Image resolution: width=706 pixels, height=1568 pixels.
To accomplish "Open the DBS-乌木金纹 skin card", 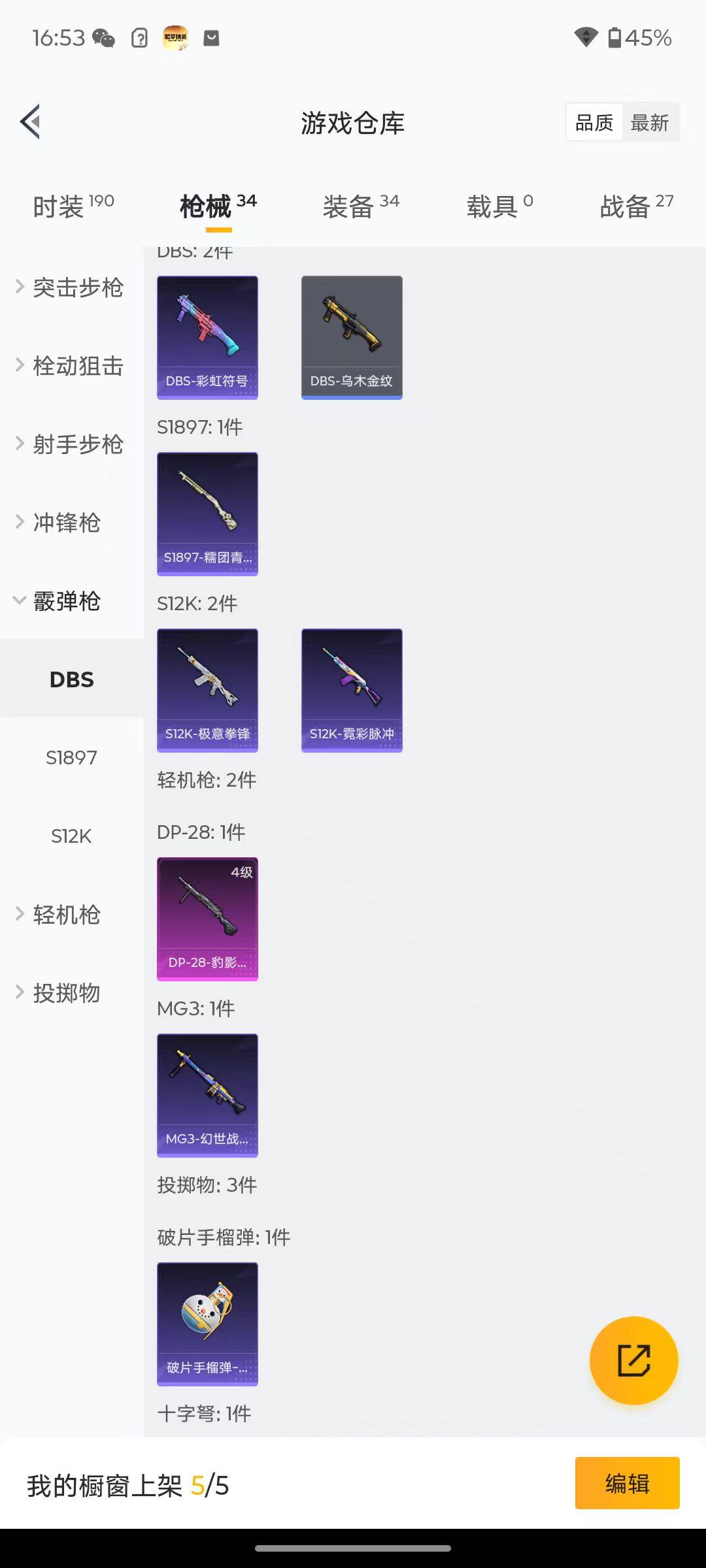I will 352,337.
